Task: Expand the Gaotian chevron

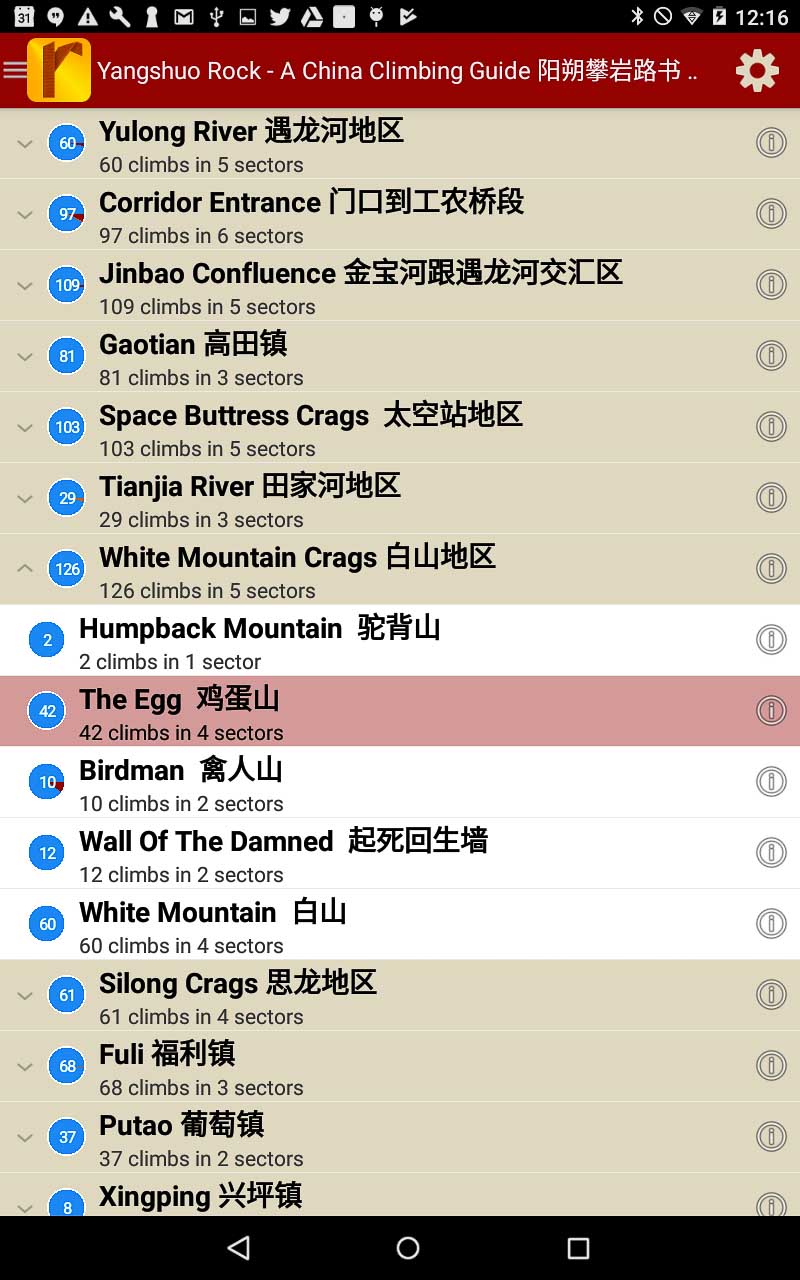Action: coord(25,357)
